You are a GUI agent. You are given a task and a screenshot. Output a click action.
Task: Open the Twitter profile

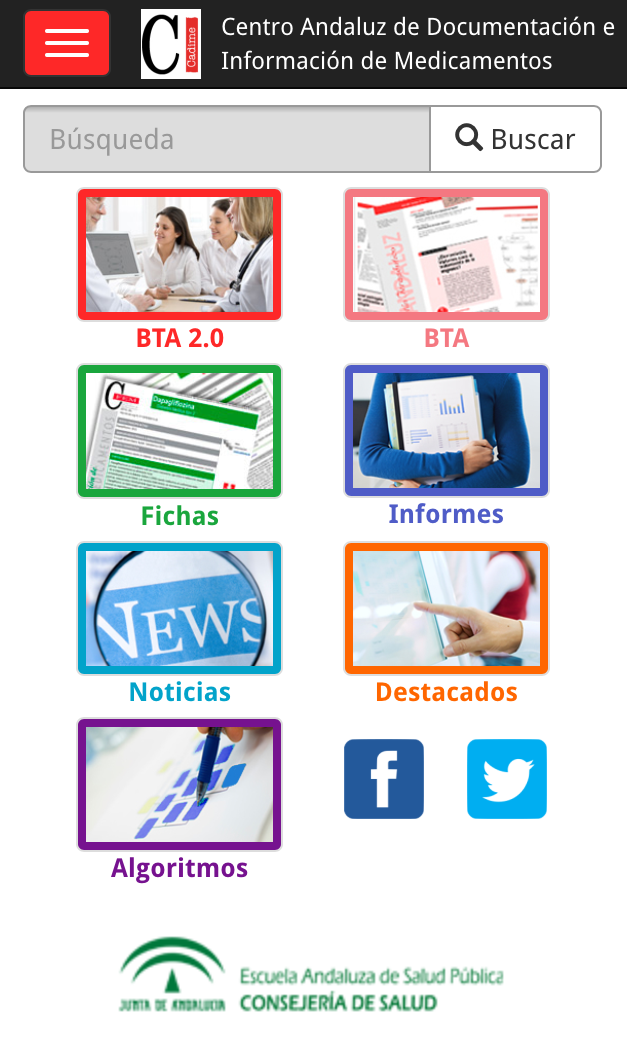coord(507,779)
